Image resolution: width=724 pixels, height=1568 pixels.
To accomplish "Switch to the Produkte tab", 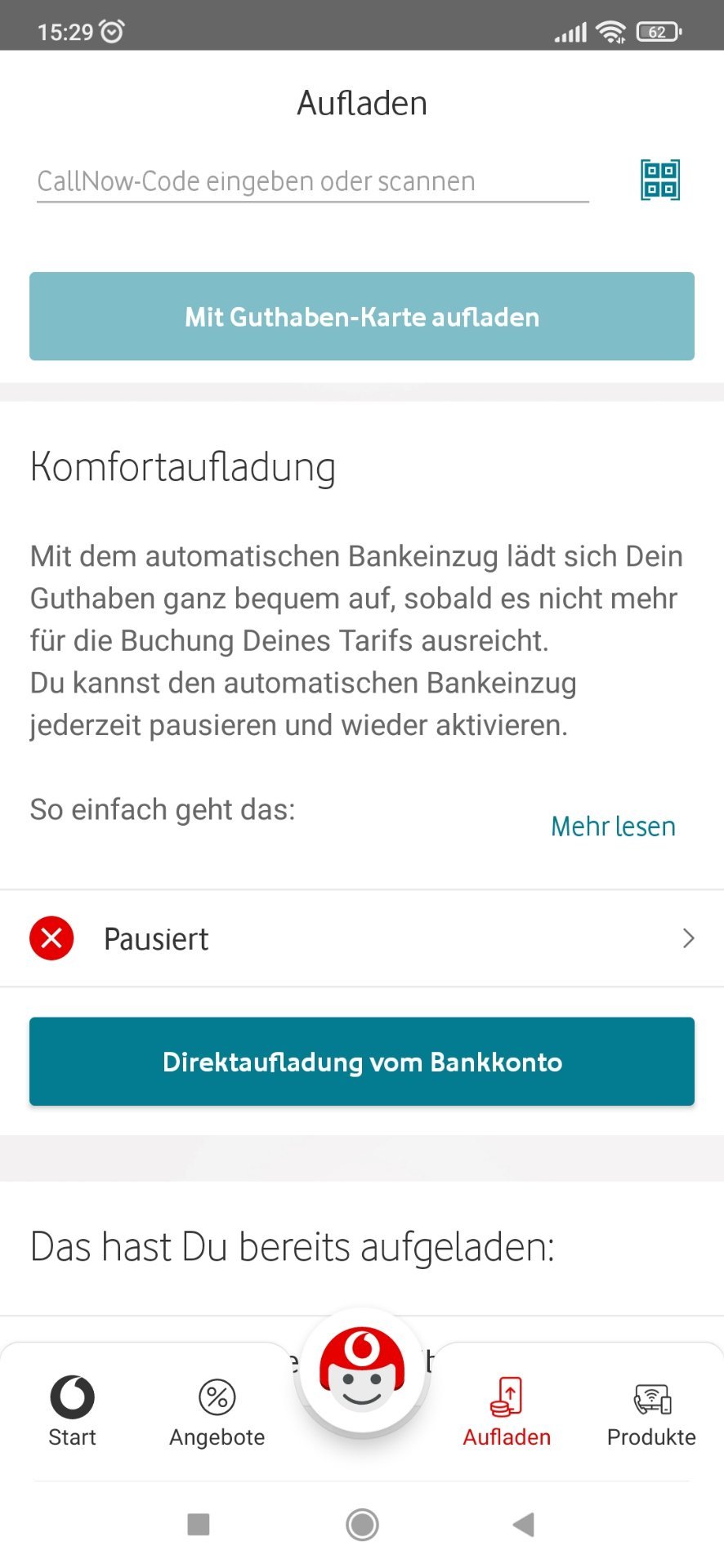I will pos(651,1411).
